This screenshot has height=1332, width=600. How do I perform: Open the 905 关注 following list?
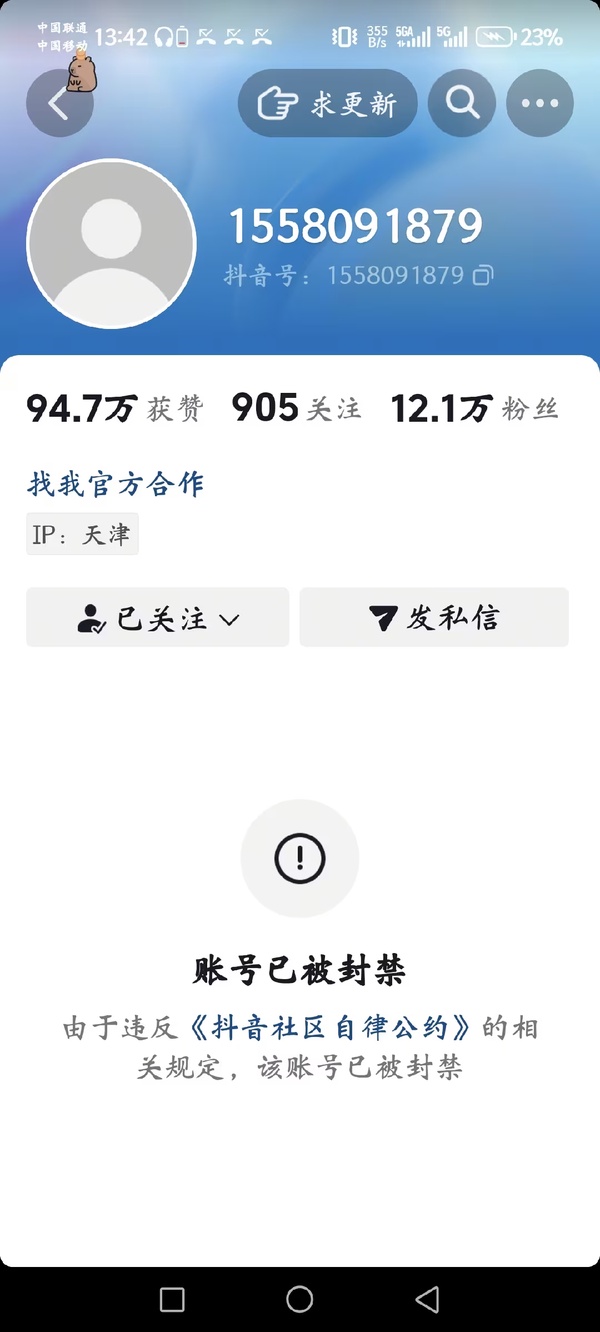point(296,408)
